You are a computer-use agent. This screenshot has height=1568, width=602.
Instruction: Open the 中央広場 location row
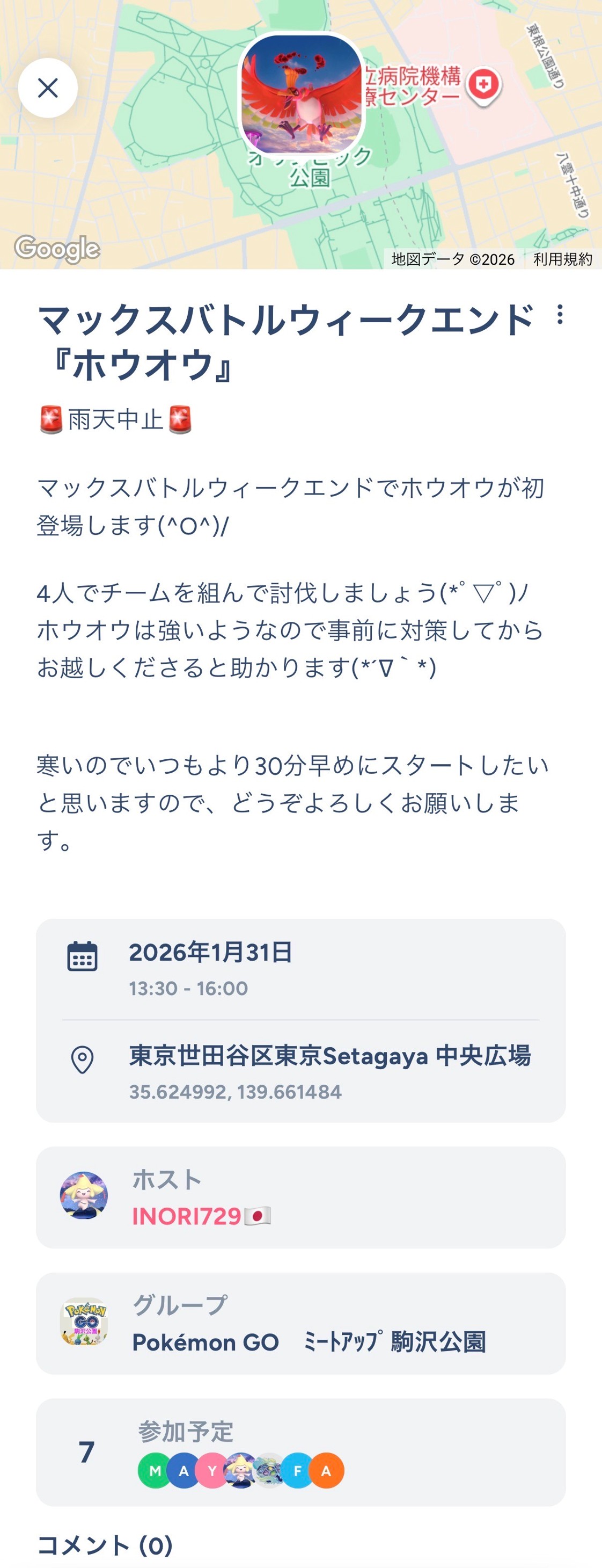click(300, 1071)
